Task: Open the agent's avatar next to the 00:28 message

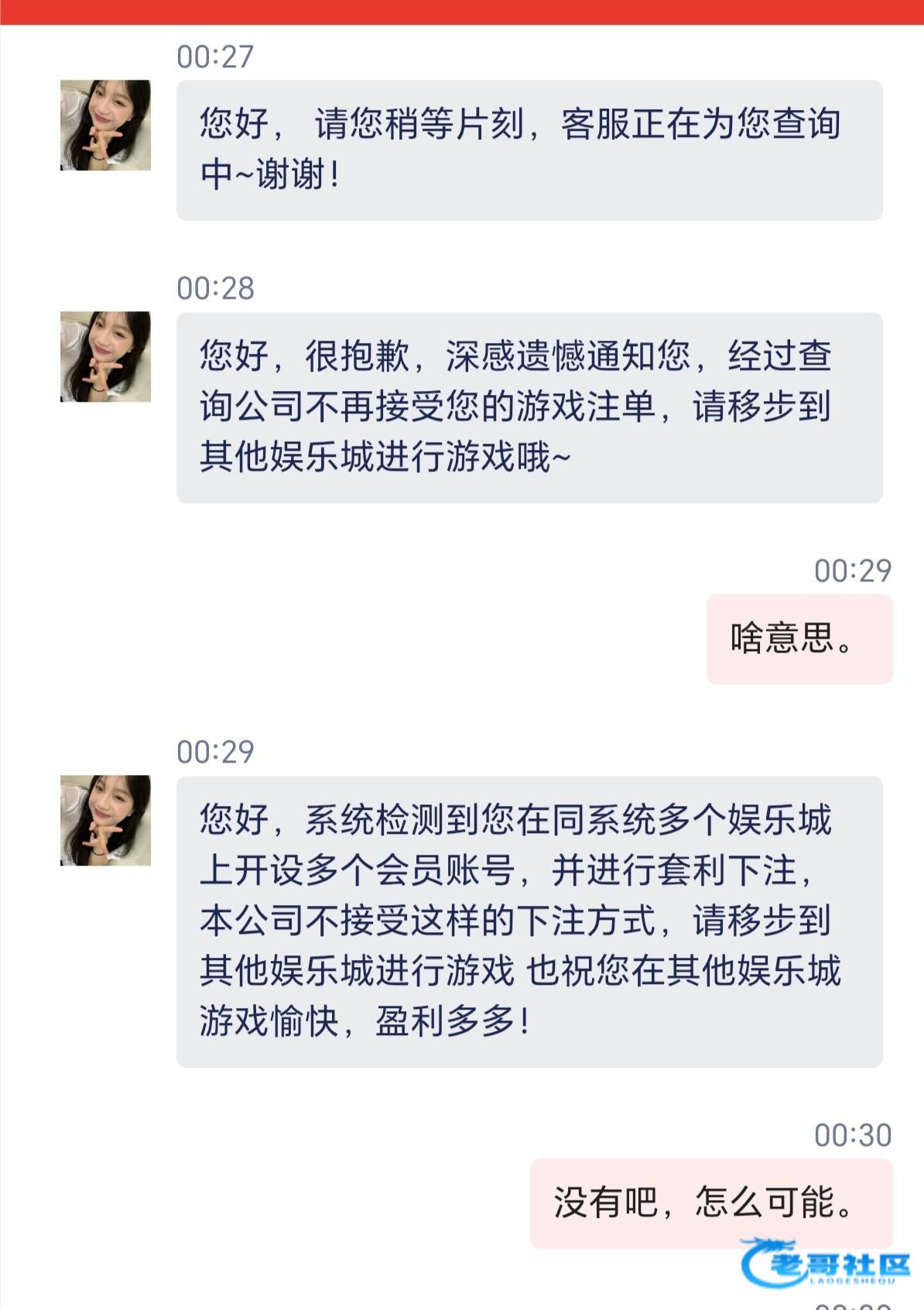Action: click(x=105, y=357)
